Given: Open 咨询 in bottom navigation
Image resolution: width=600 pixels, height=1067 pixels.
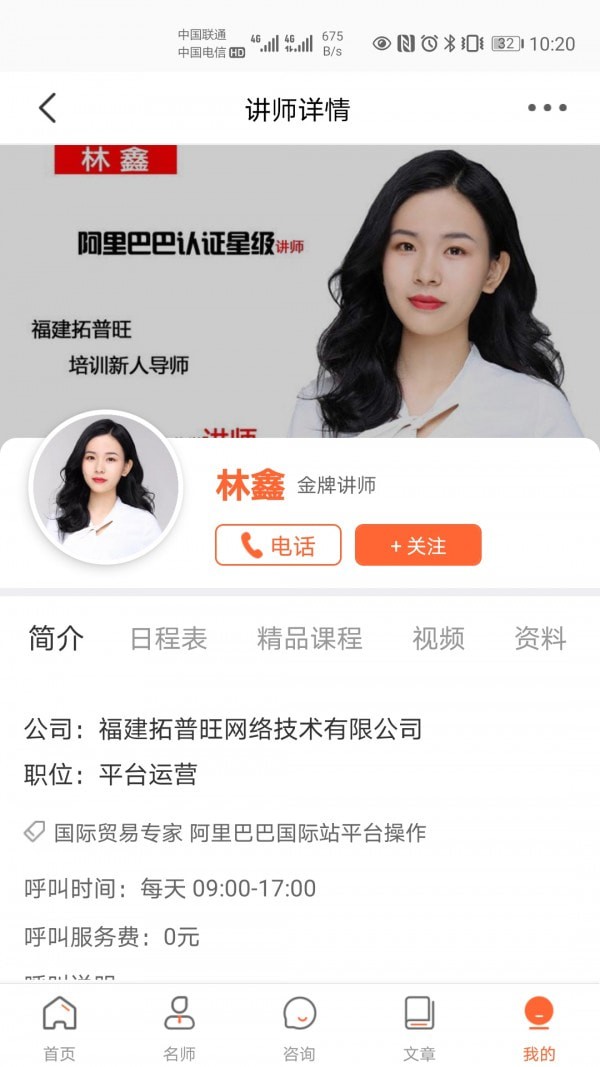Looking at the screenshot, I should click(299, 1027).
